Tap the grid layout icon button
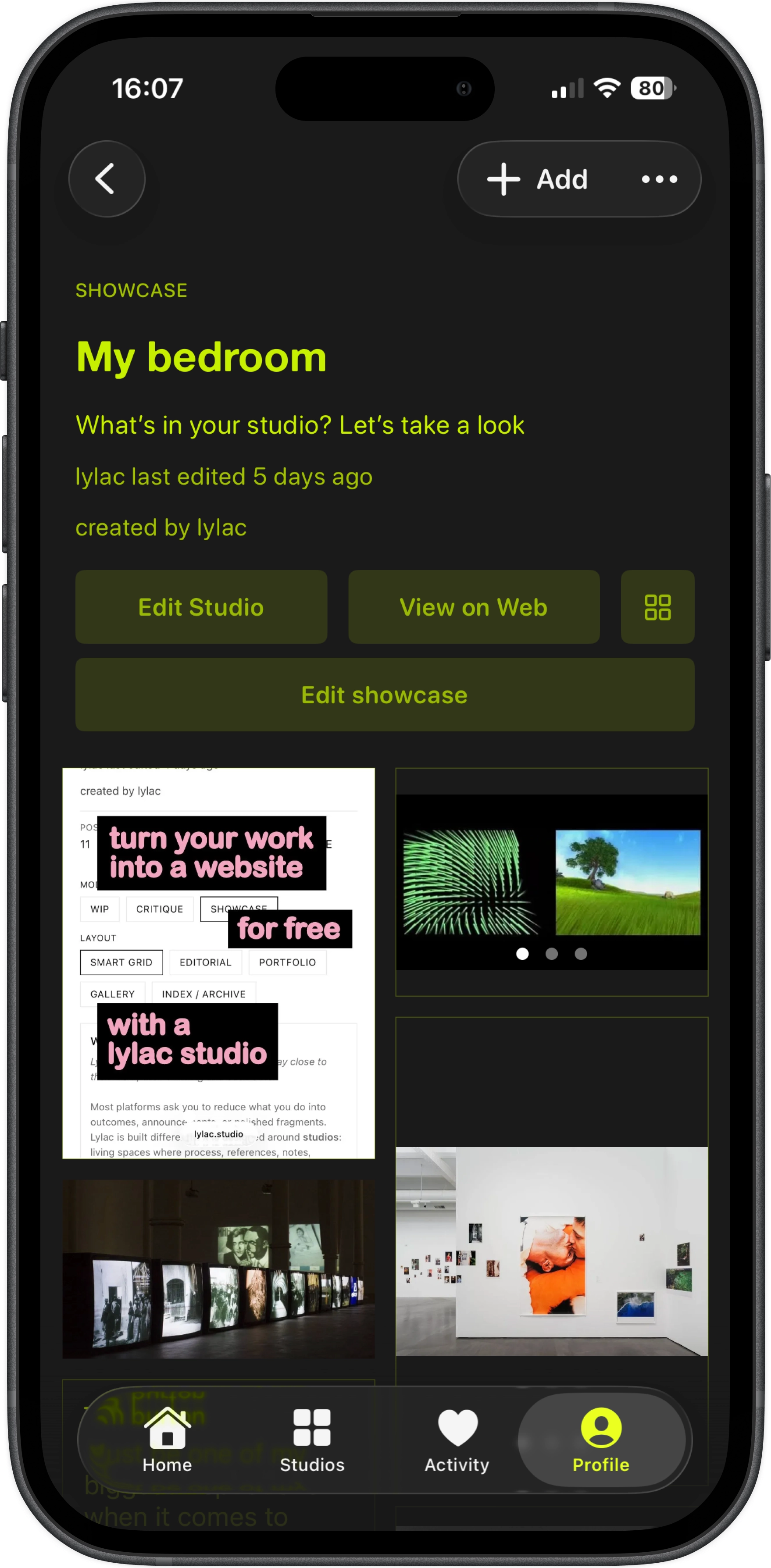 click(x=657, y=607)
